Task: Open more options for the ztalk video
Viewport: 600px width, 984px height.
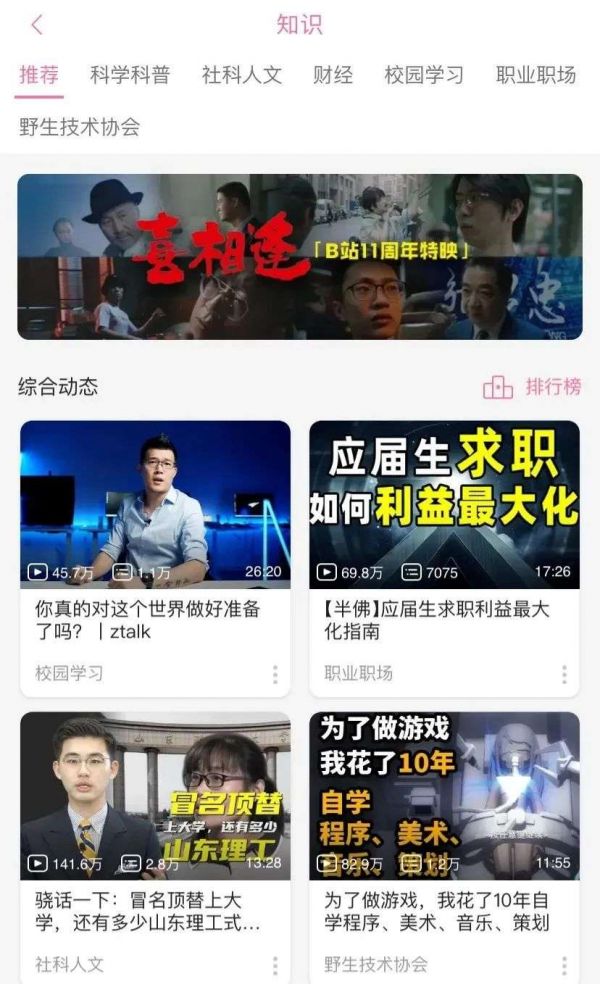Action: (x=275, y=674)
